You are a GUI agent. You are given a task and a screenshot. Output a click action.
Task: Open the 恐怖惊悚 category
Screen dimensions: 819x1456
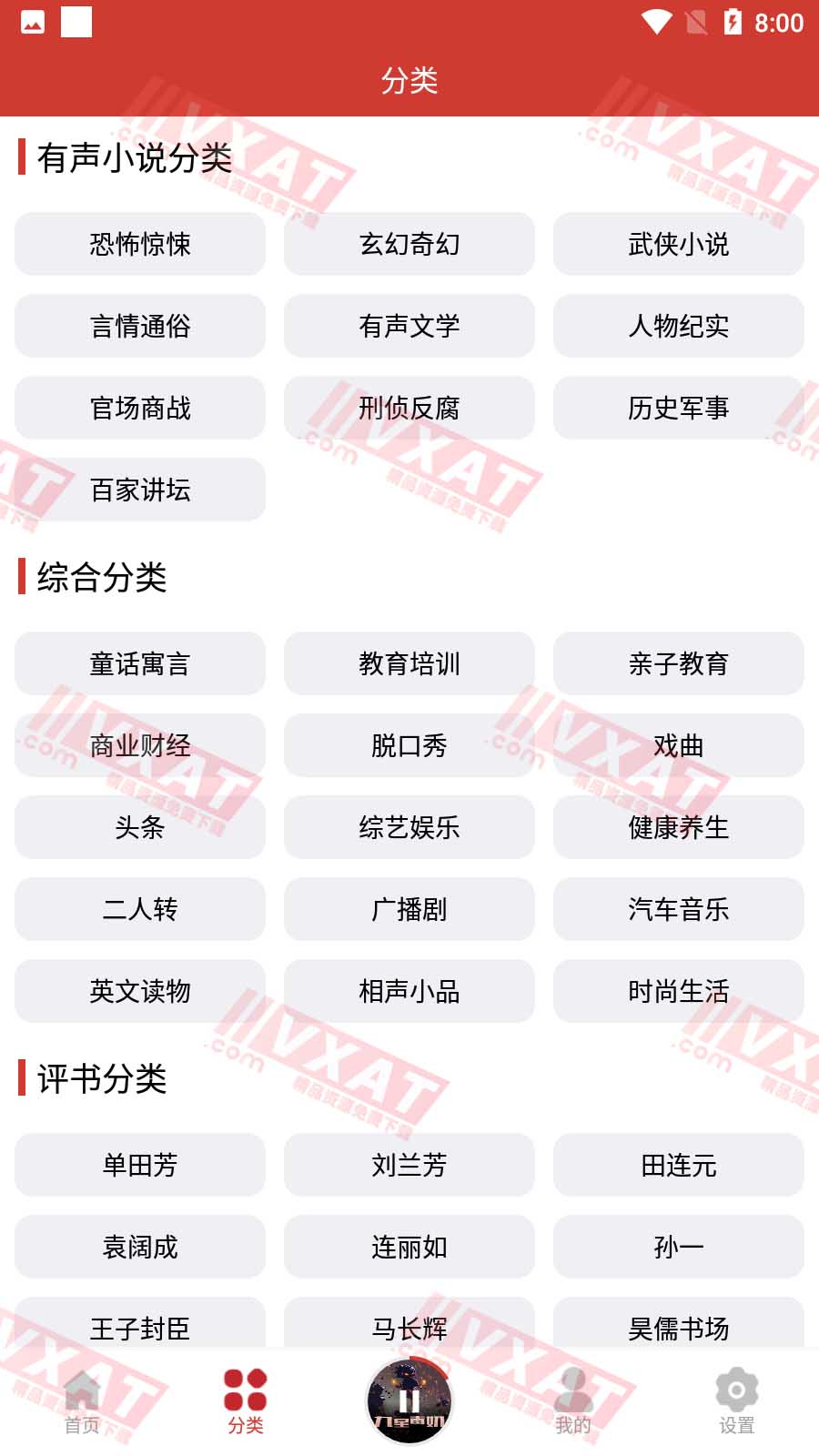tap(140, 244)
